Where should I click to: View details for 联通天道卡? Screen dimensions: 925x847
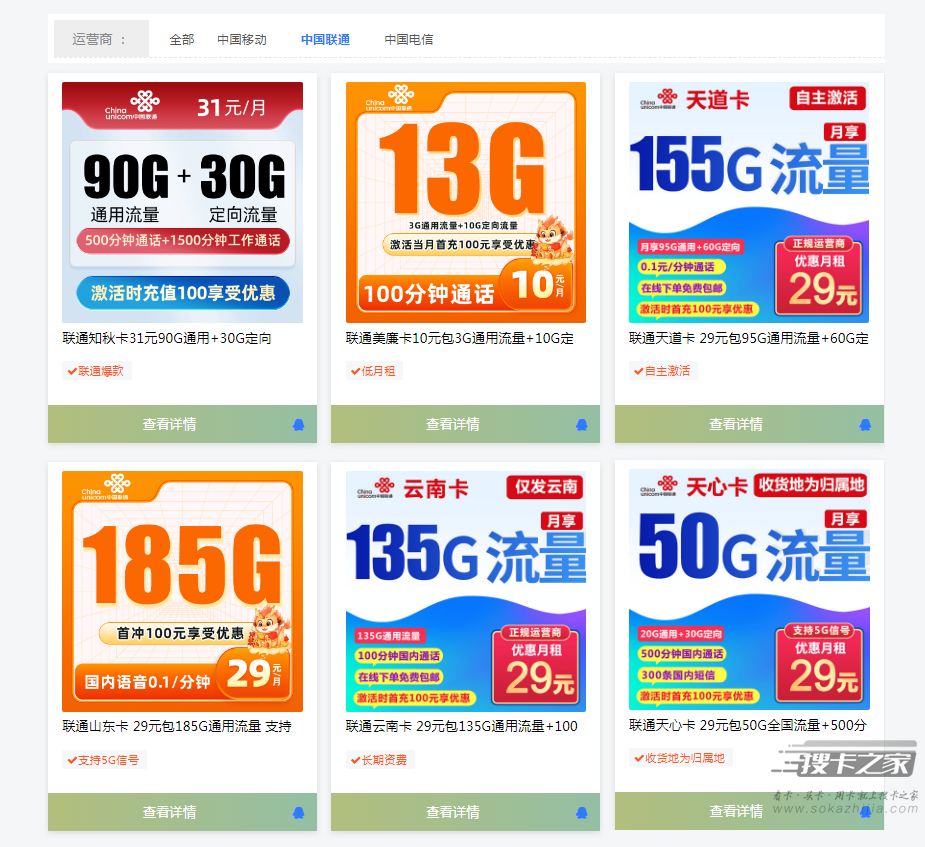coord(736,424)
